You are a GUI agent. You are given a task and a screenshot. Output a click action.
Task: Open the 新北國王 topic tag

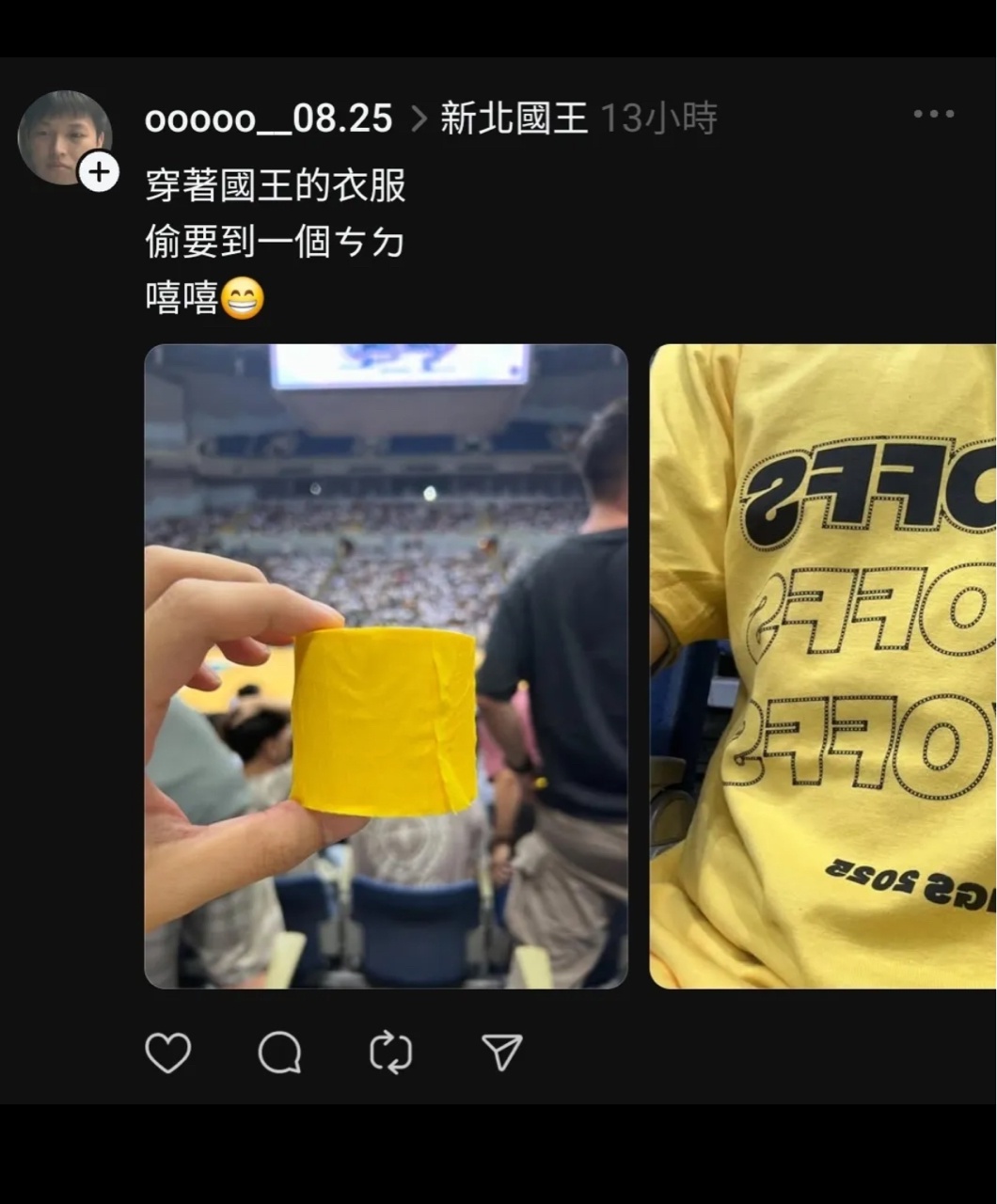click(514, 119)
